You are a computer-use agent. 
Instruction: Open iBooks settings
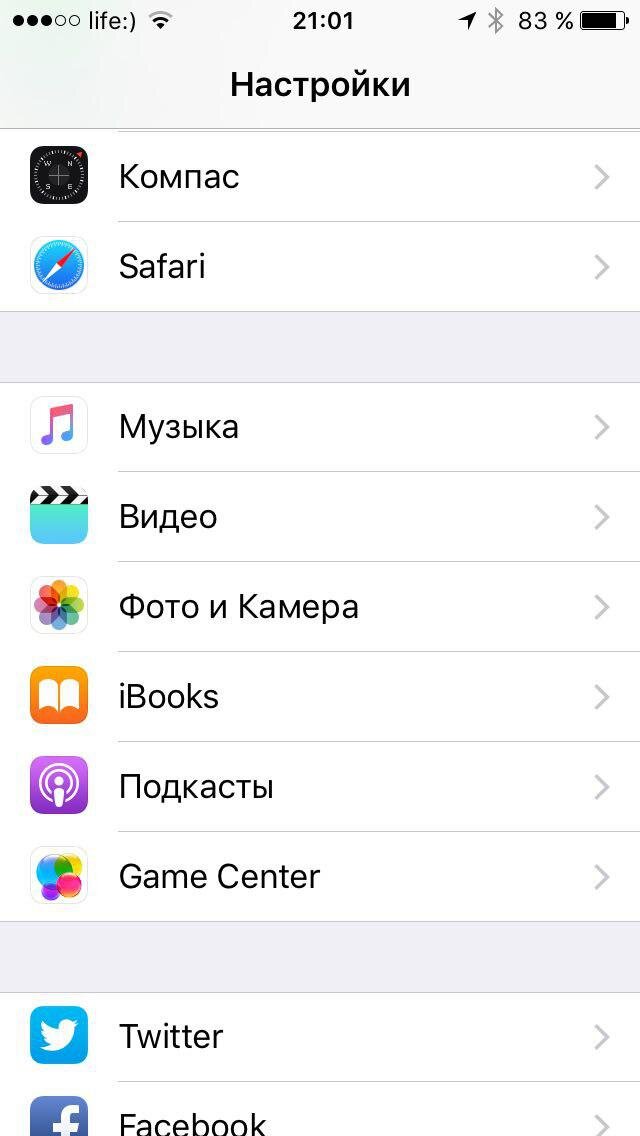coord(320,697)
